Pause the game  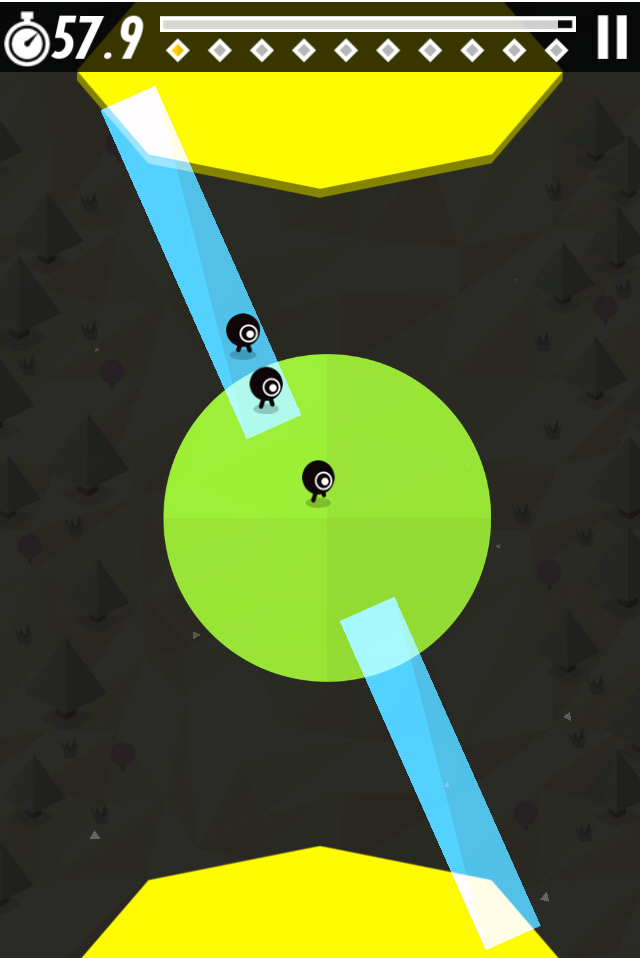(x=612, y=37)
